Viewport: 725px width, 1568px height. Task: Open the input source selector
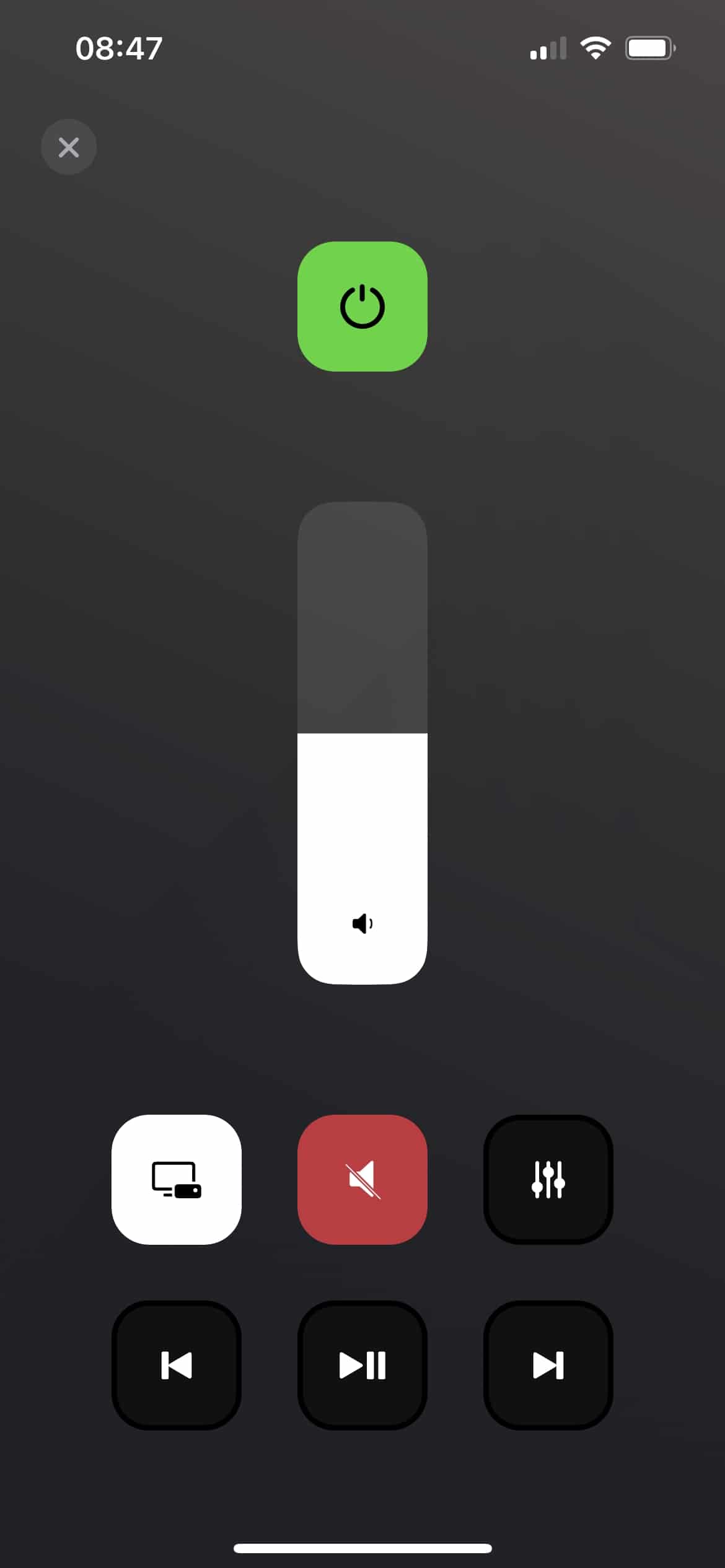[177, 1179]
